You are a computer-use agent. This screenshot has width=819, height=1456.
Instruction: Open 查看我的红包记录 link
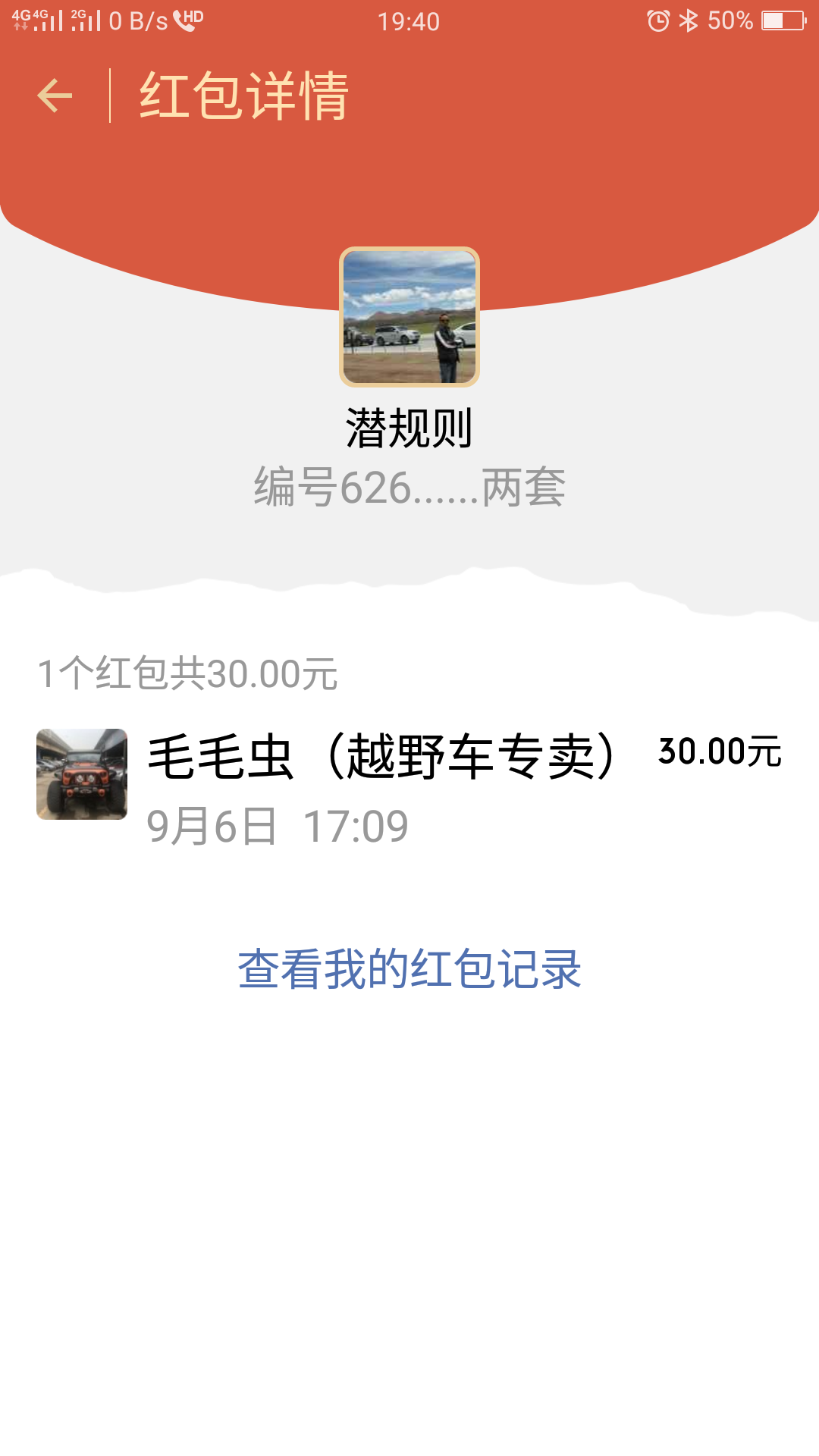(x=409, y=969)
